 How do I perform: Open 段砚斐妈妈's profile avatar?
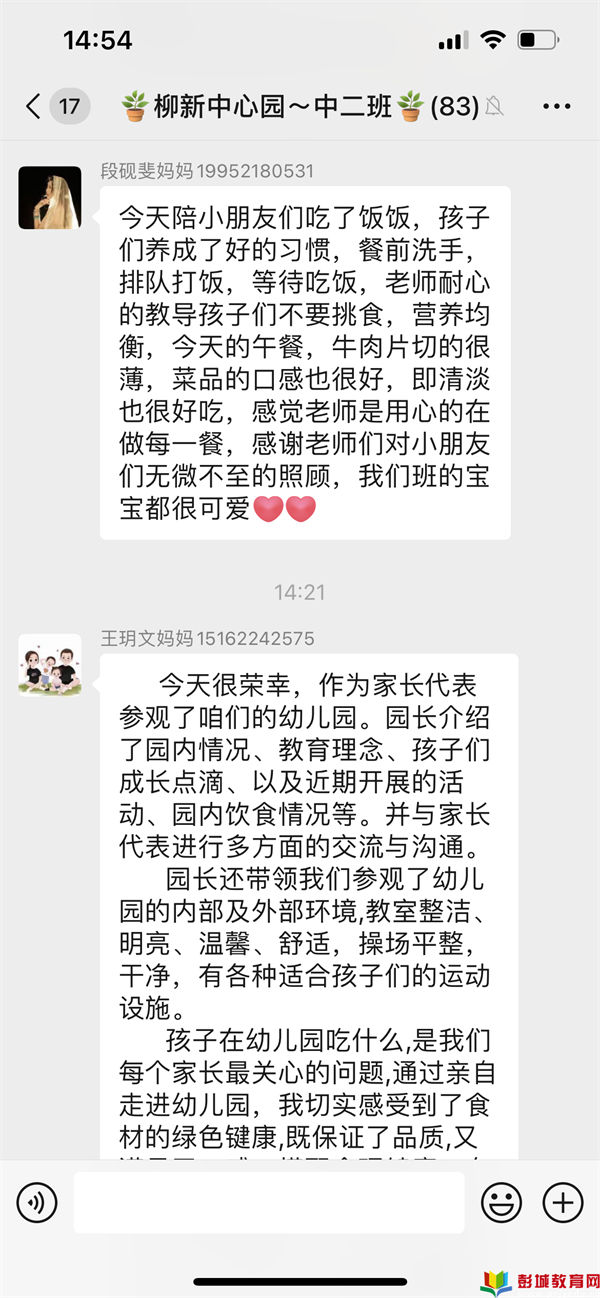click(49, 198)
